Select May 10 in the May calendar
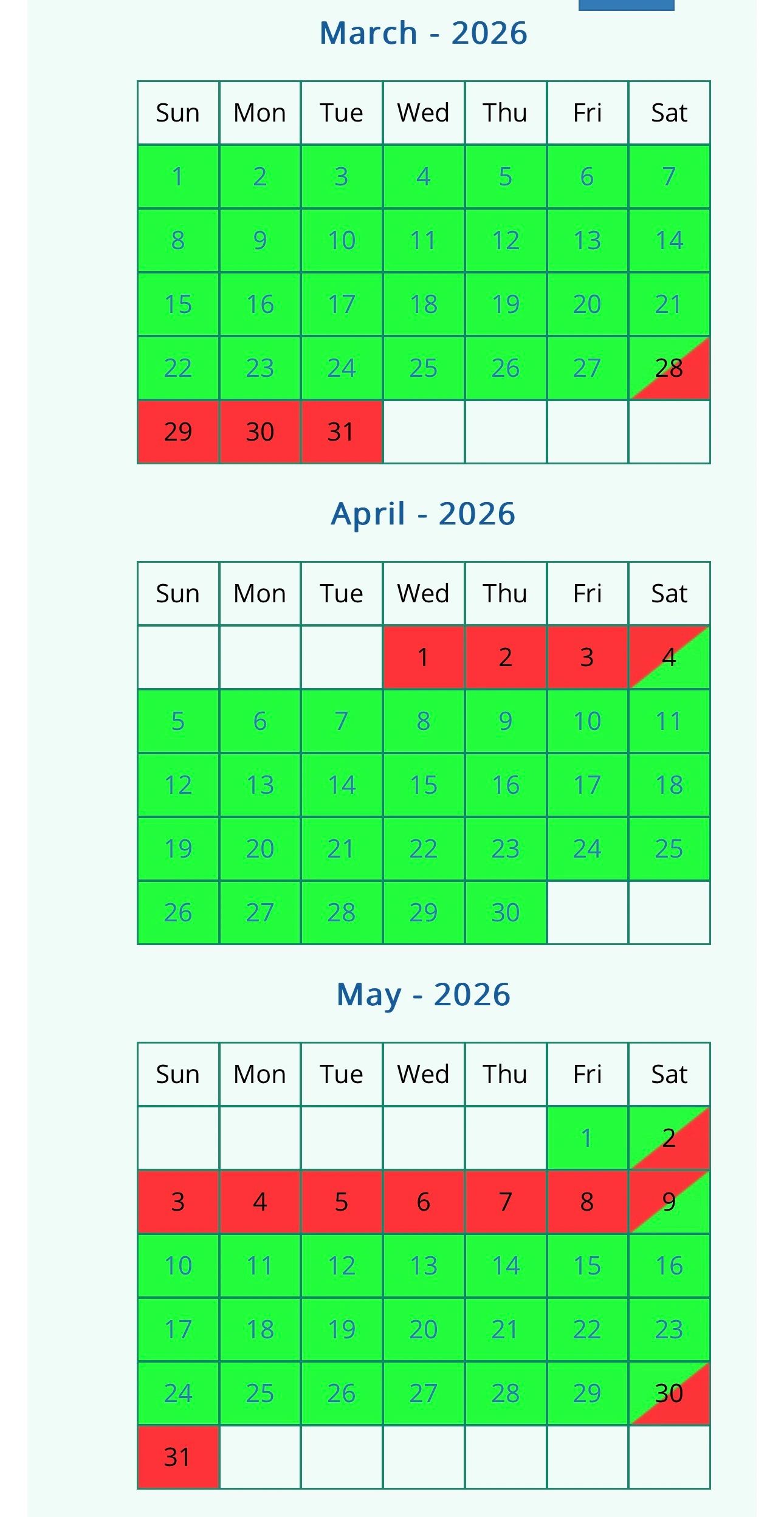Screen dimensions: 784x1517 coord(177,1266)
